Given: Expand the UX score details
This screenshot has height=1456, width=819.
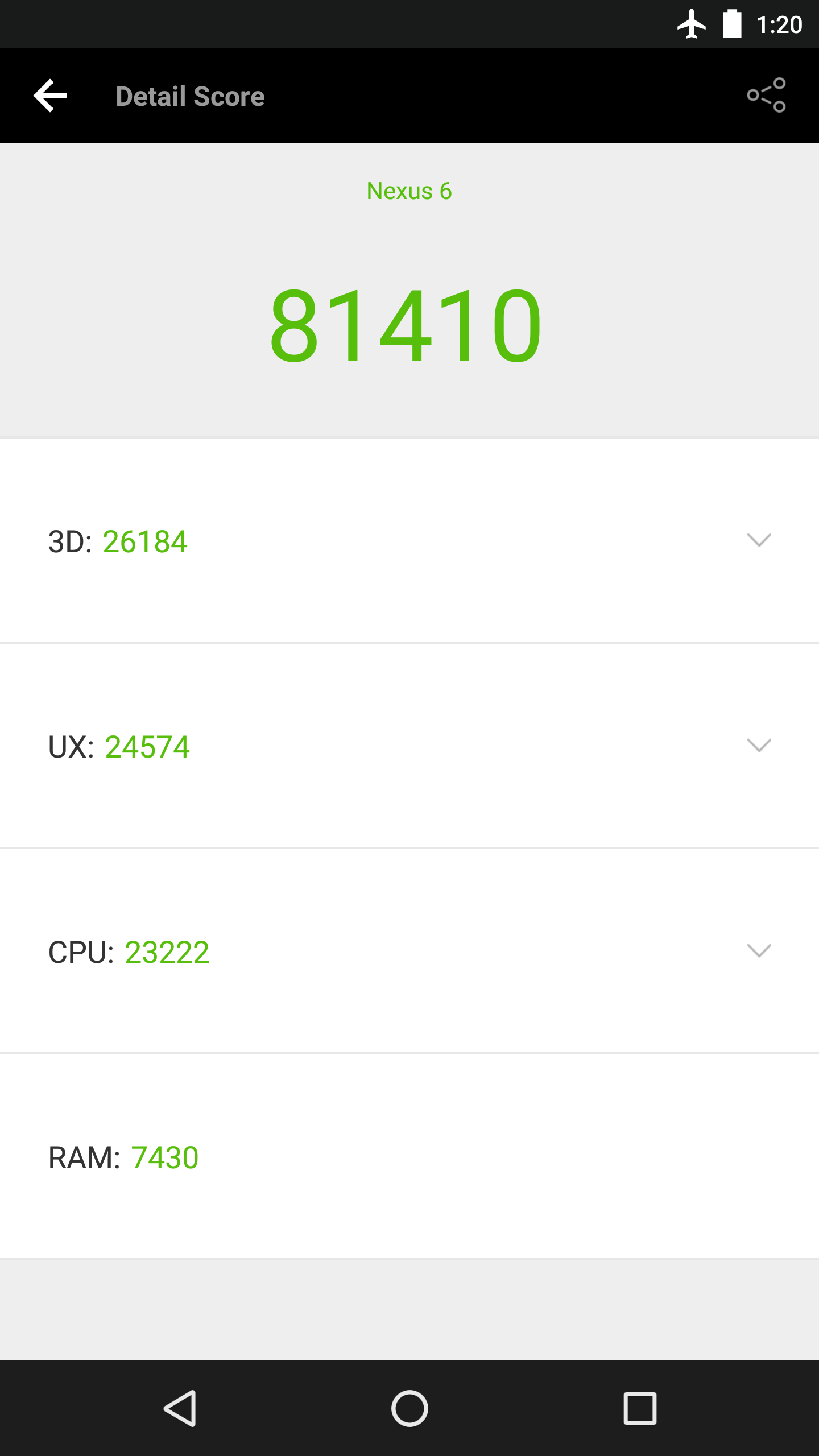Looking at the screenshot, I should coord(758,746).
